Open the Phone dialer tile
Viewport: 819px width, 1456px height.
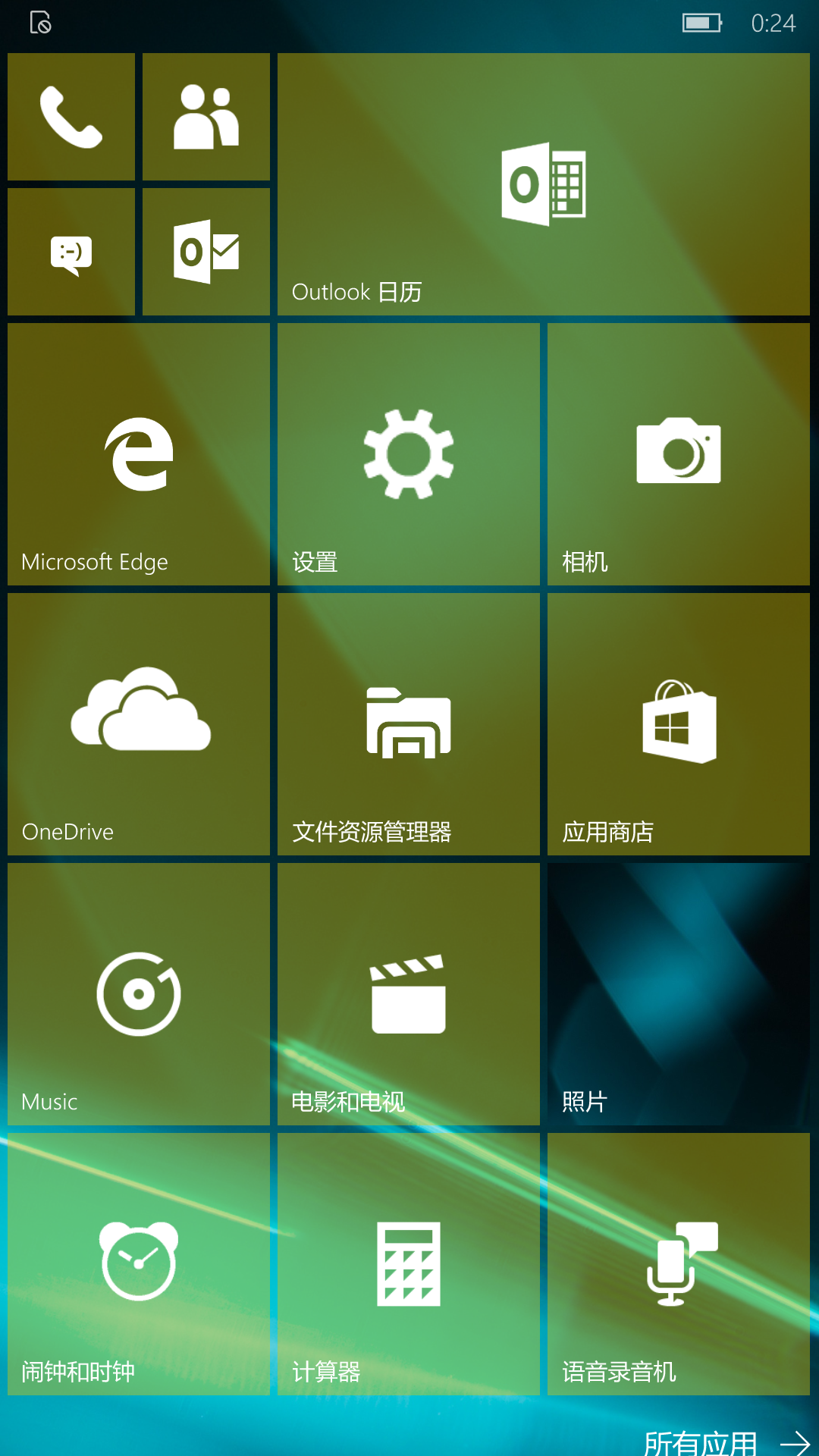71,117
